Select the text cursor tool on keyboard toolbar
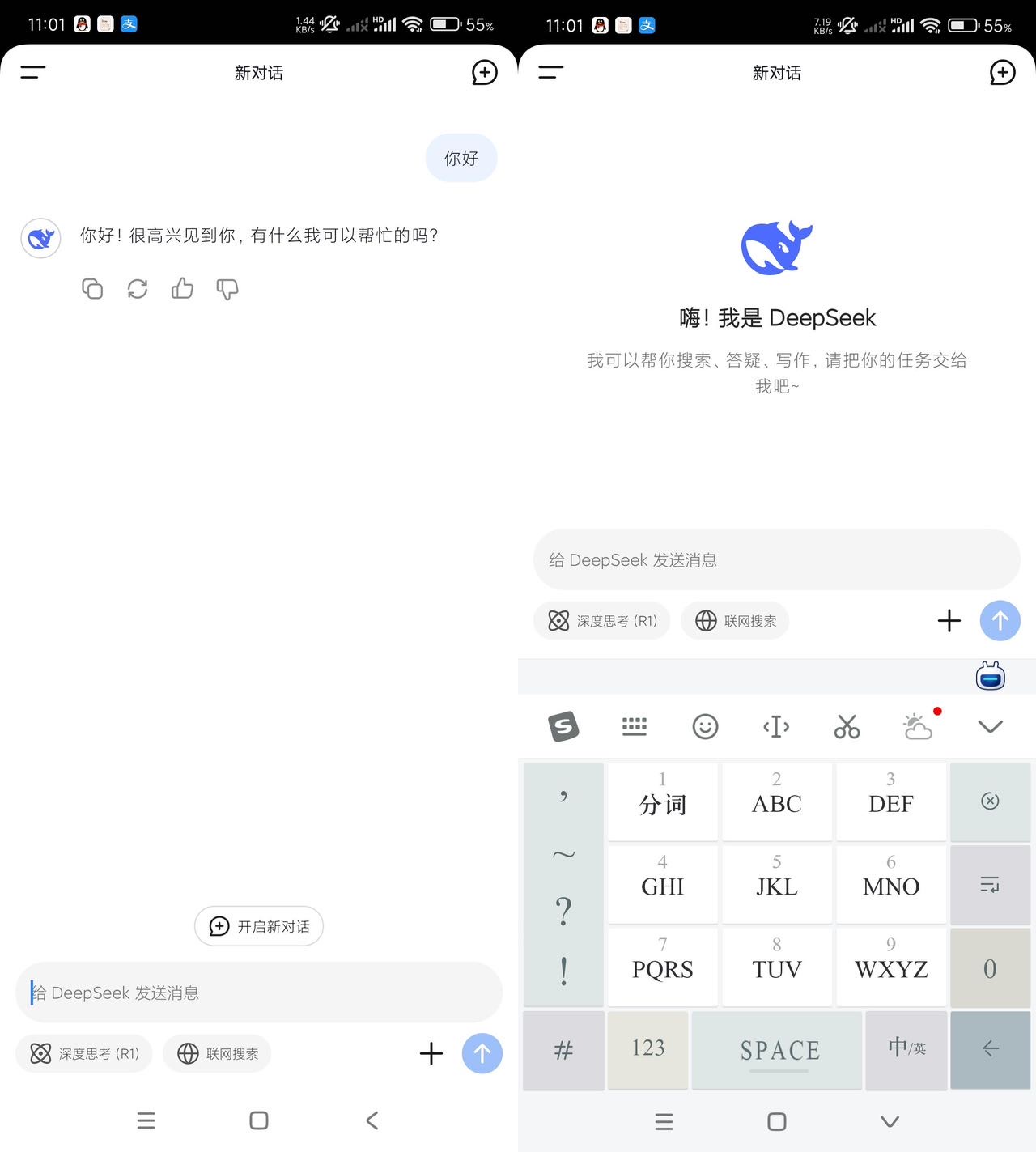 point(776,726)
